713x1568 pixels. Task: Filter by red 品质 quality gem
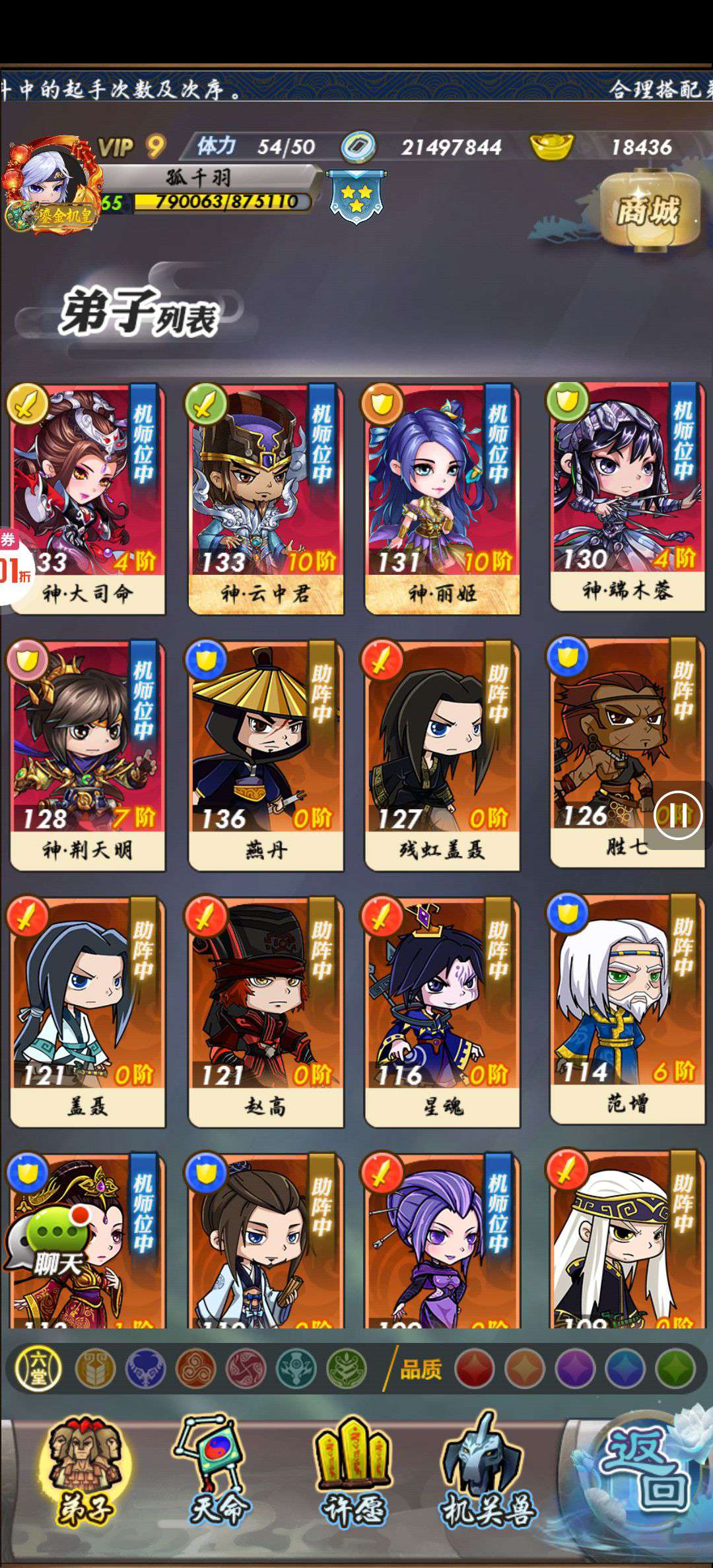474,1369
